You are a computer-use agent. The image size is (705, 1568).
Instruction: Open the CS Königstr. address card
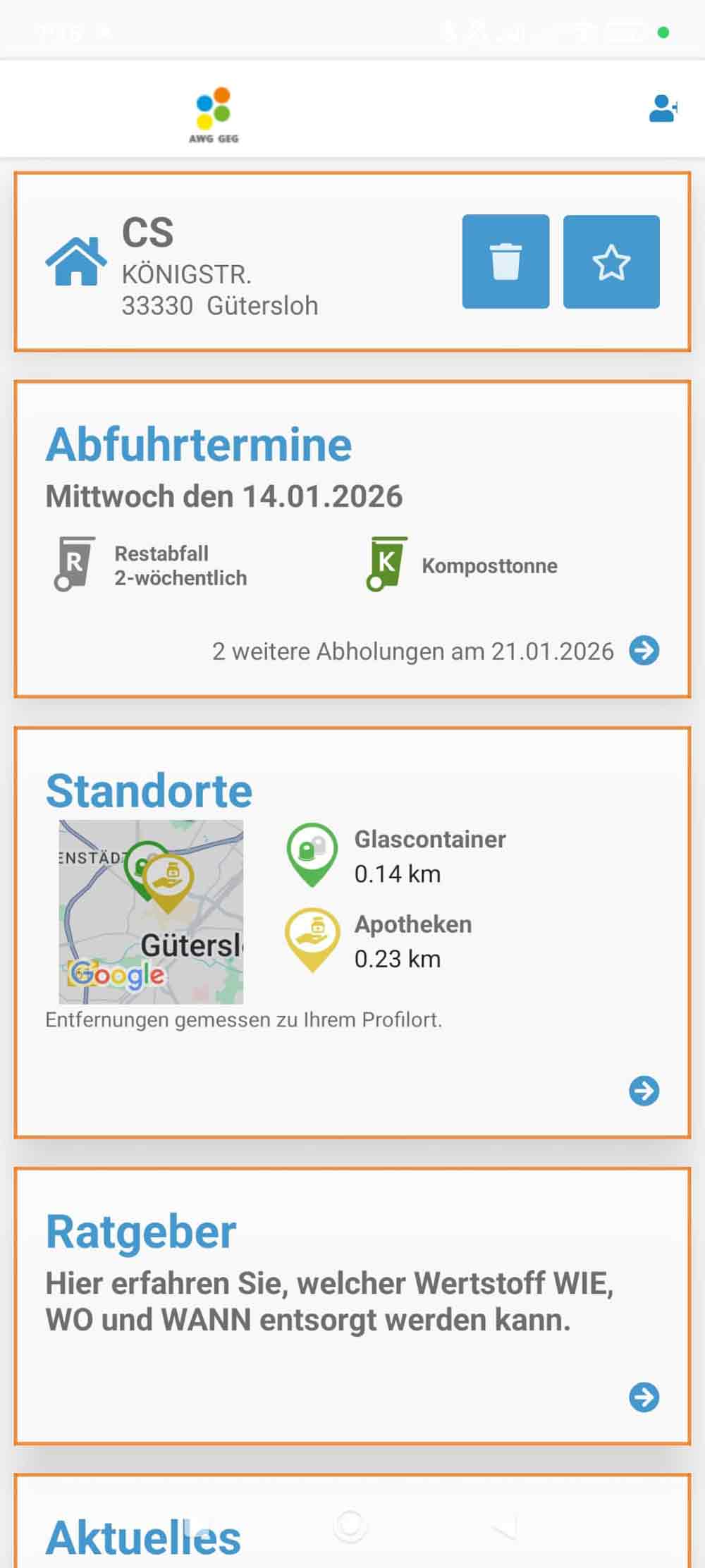click(352, 262)
